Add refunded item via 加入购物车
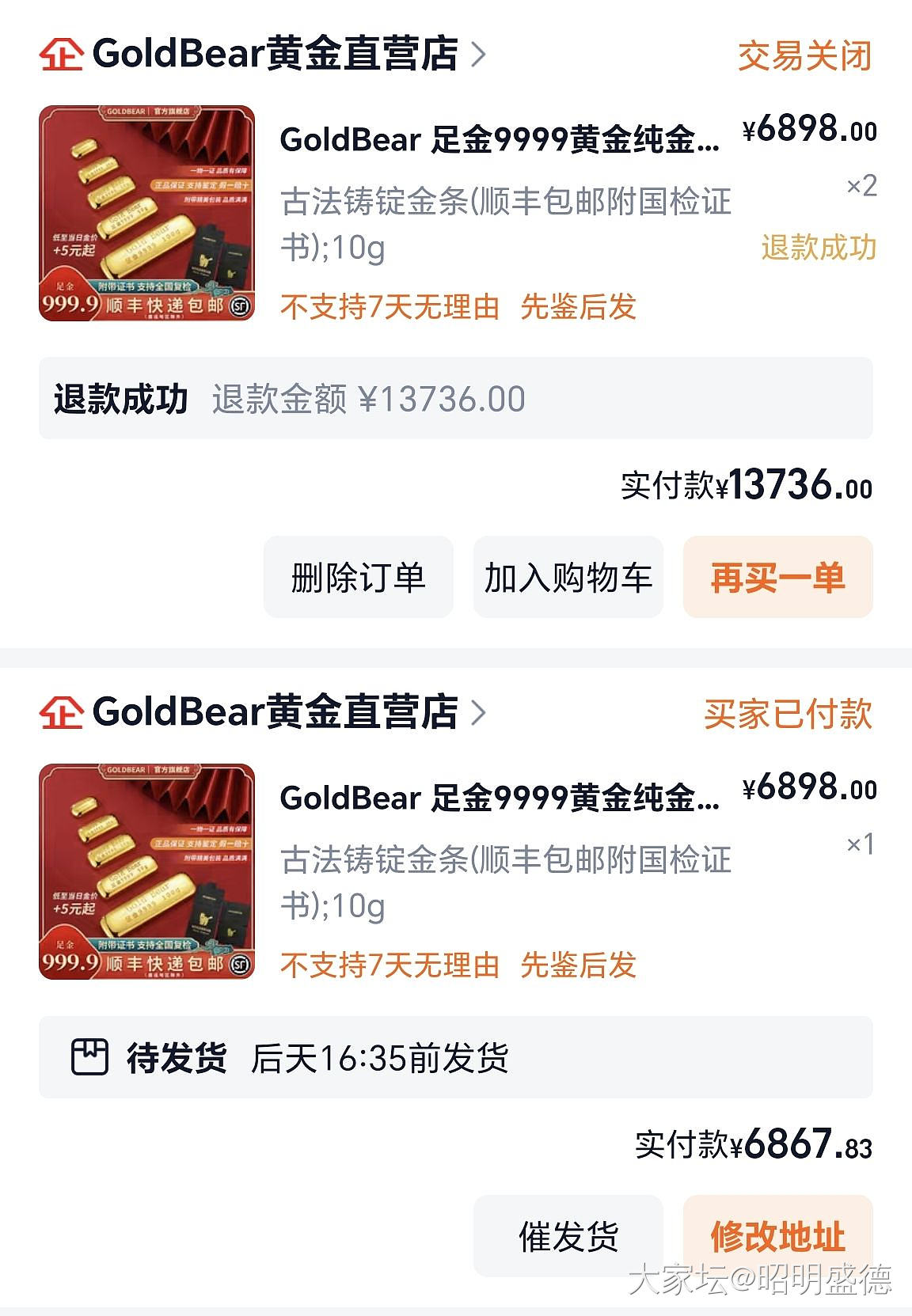The width and height of the screenshot is (912, 1316). point(568,577)
